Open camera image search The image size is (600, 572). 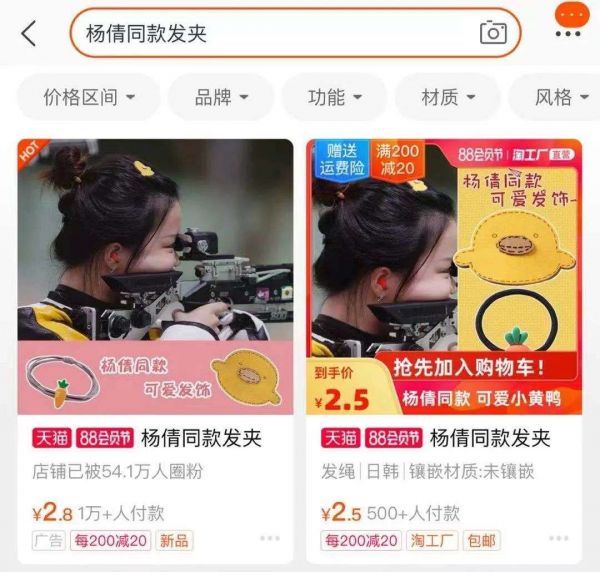pos(493,33)
